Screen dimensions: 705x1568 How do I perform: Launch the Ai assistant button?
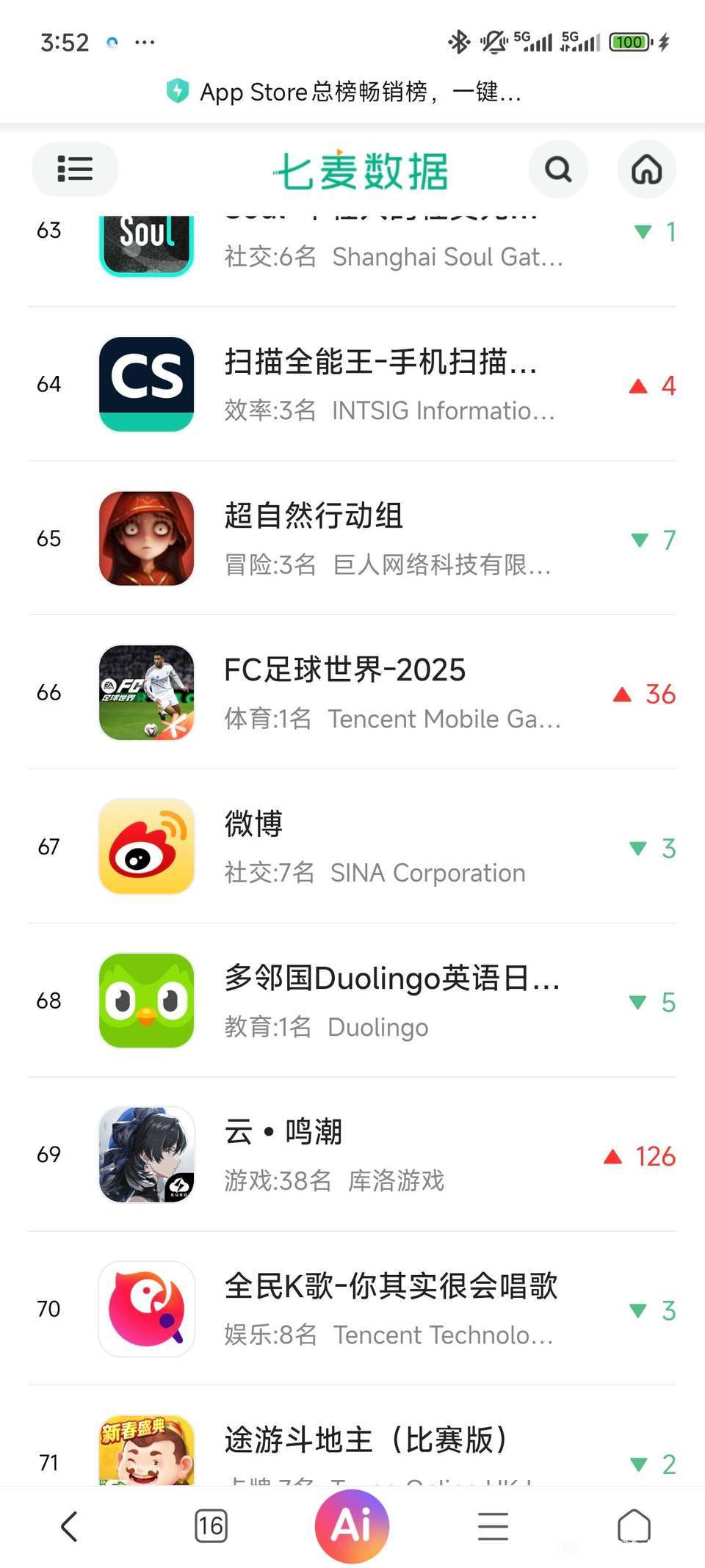click(352, 1526)
